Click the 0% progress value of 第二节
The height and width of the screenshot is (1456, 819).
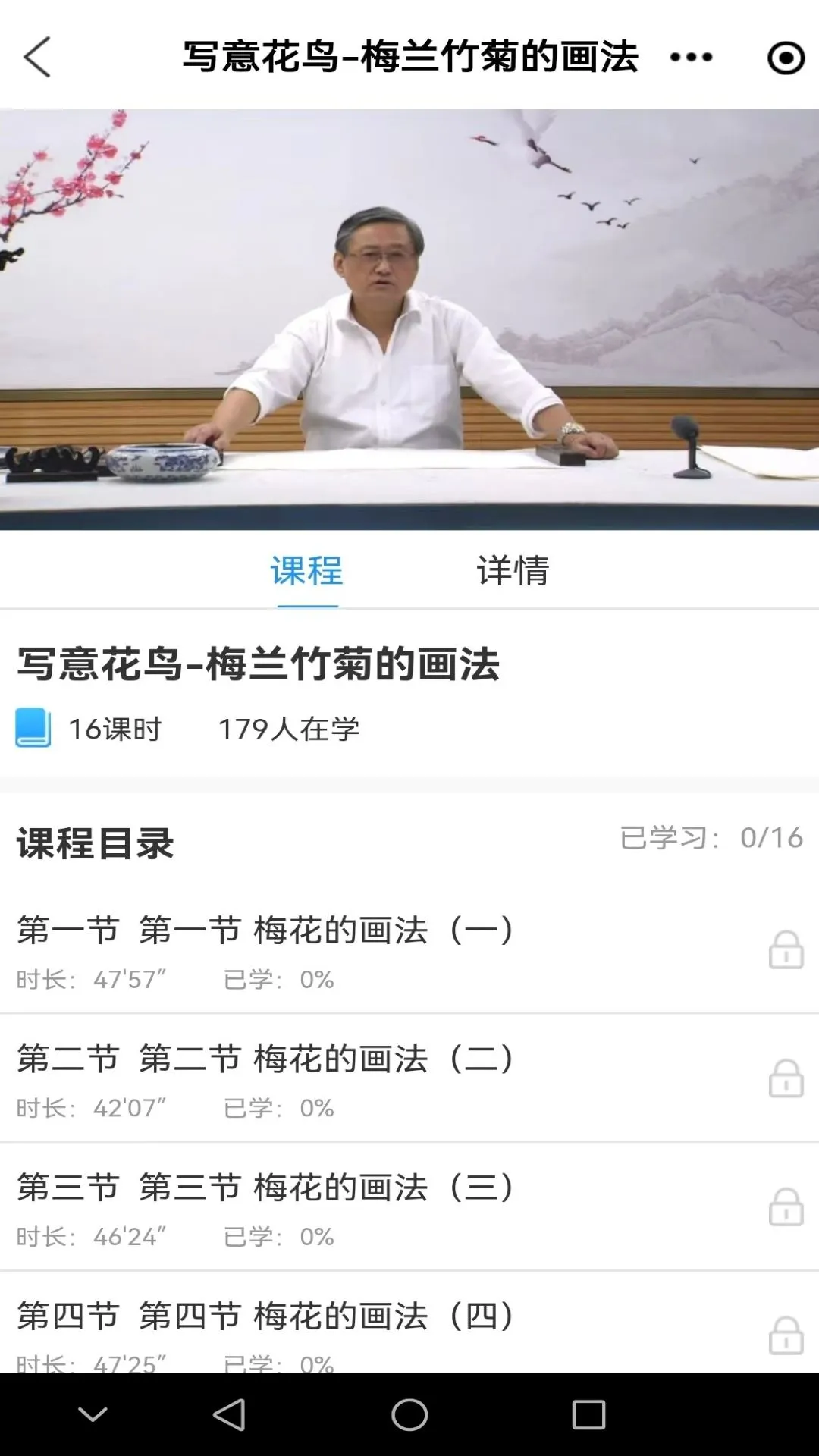[318, 1108]
